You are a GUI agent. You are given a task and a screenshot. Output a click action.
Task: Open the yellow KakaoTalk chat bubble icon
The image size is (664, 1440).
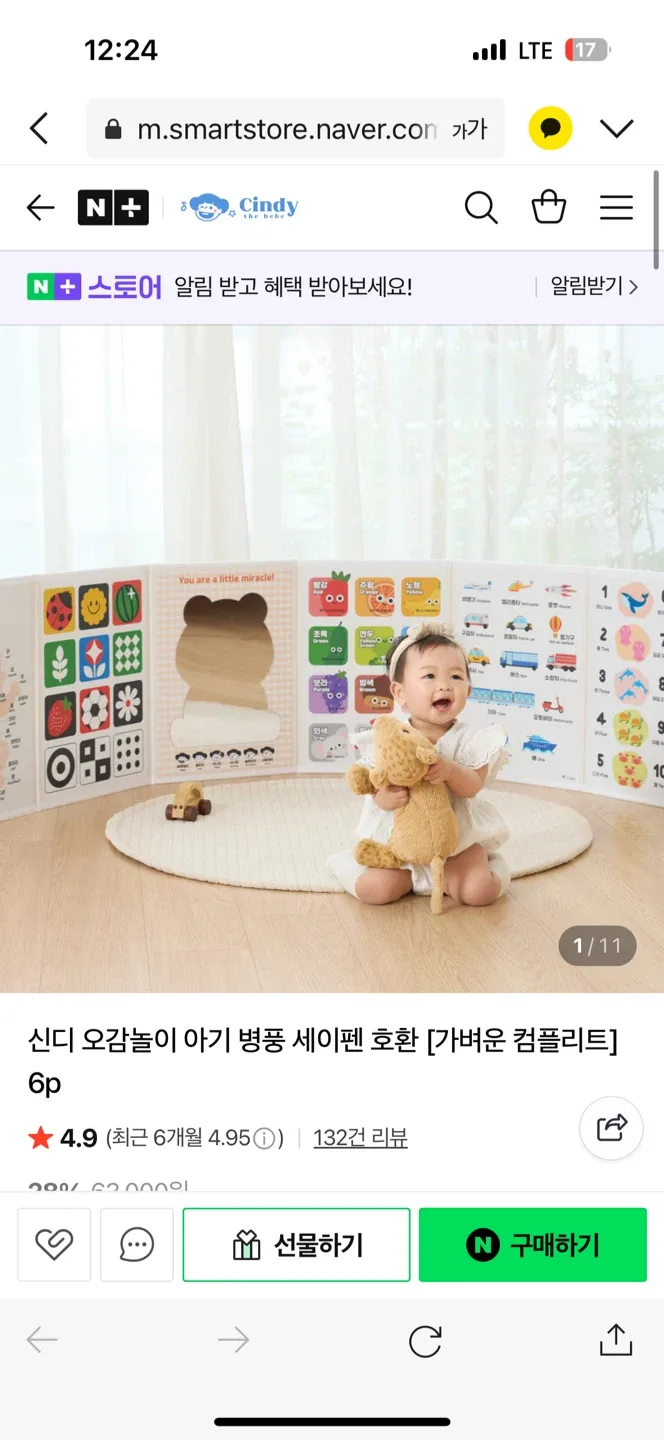tap(550, 128)
